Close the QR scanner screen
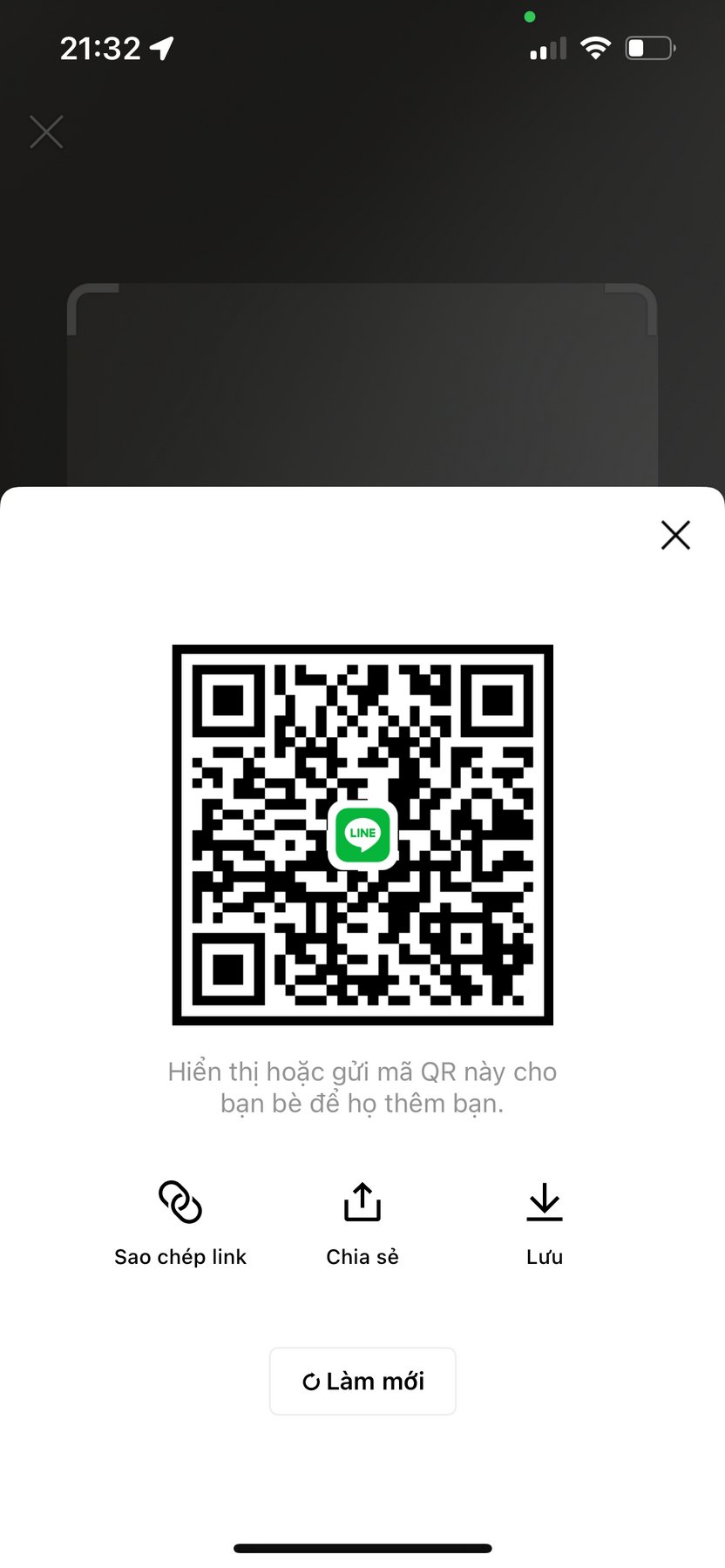This screenshot has height=1568, width=725. point(46,132)
